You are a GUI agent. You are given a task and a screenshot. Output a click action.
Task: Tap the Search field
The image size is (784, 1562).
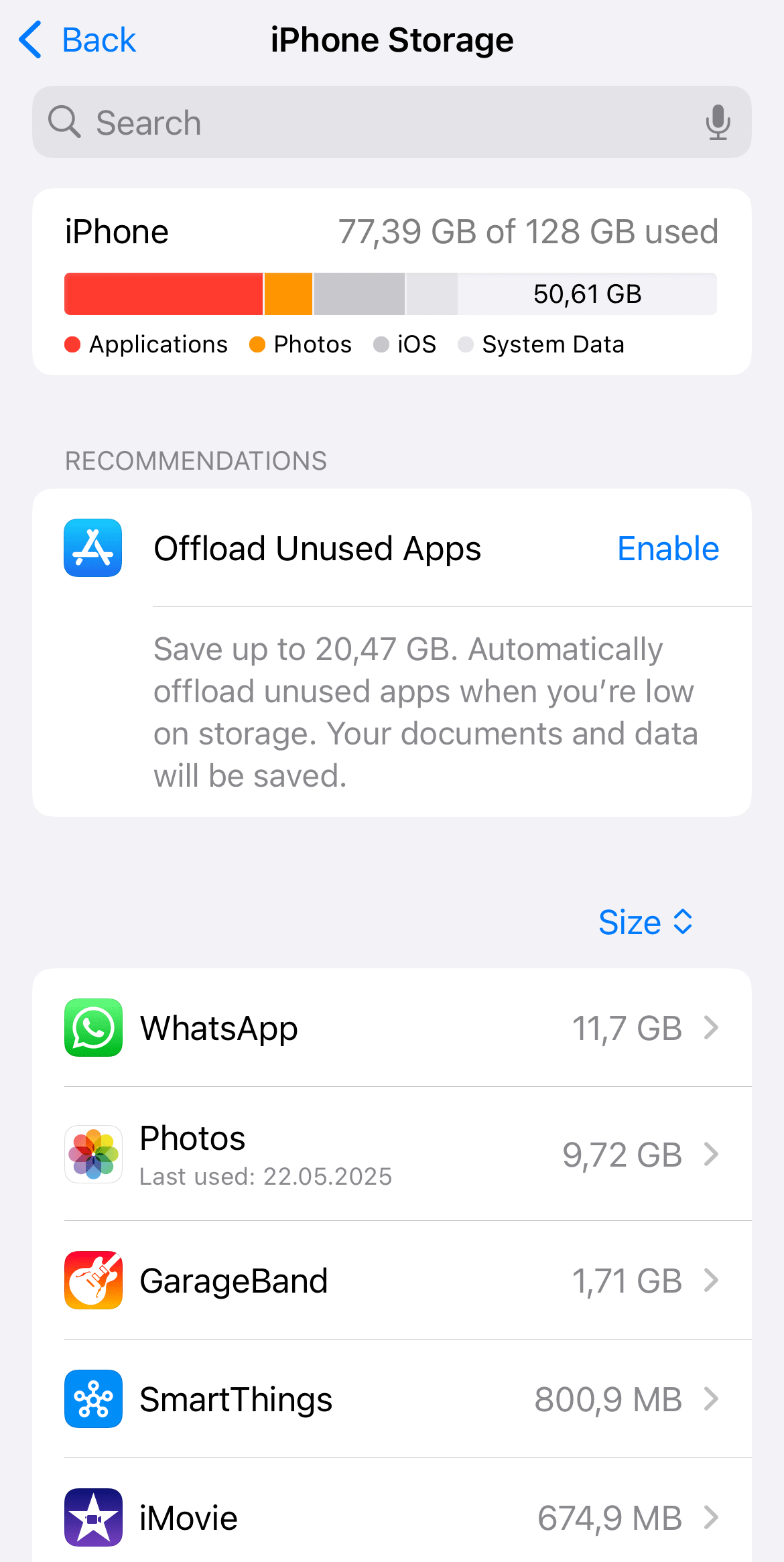pyautogui.click(x=375, y=123)
